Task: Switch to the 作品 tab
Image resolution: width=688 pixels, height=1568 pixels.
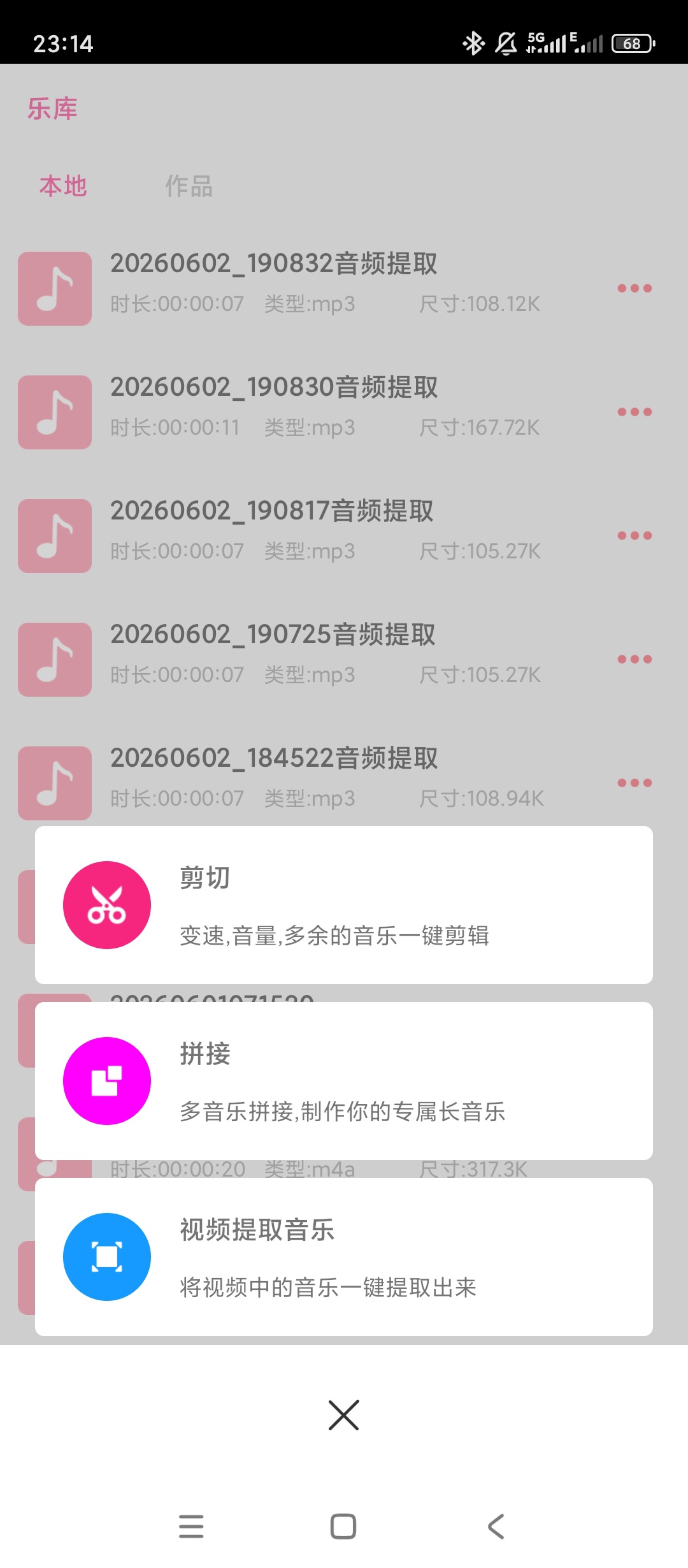Action: [189, 186]
